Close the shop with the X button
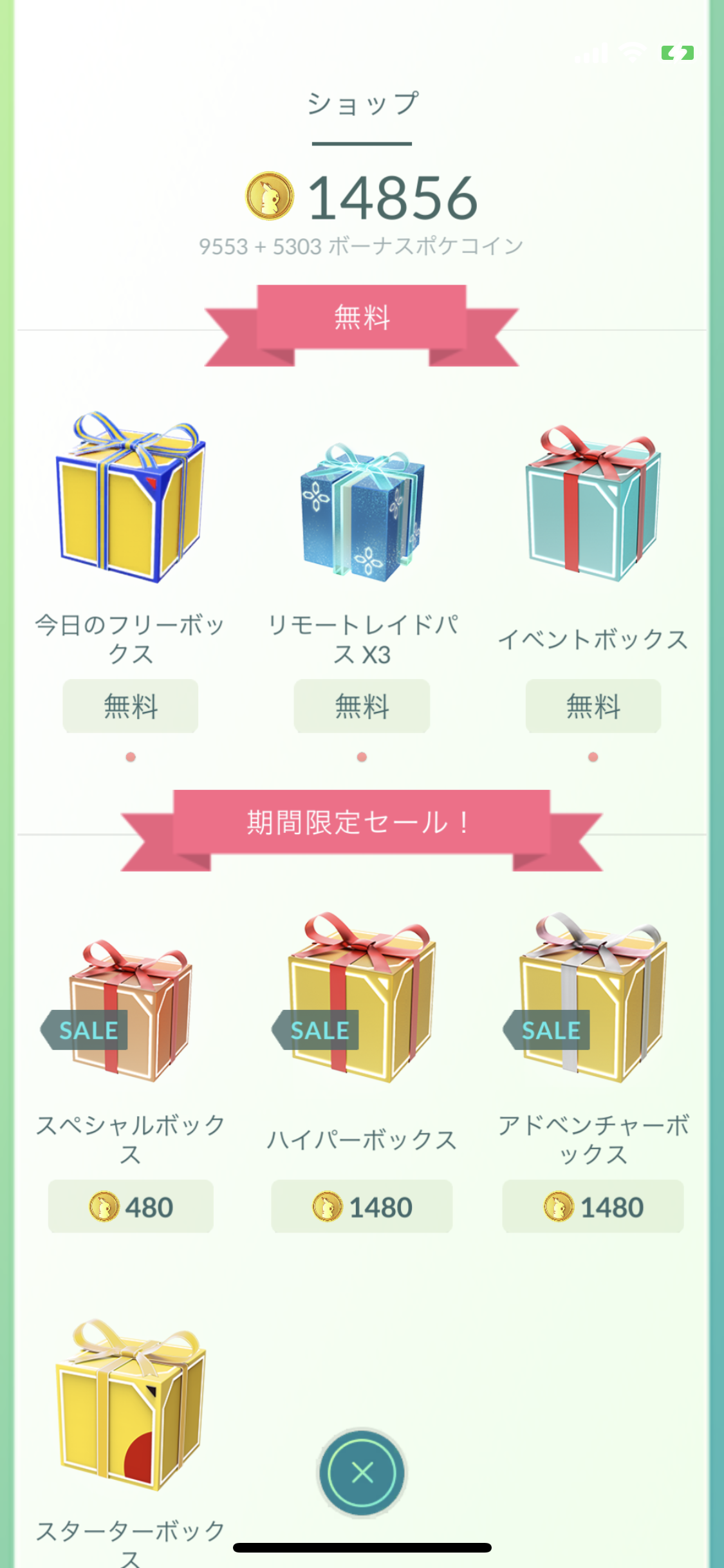Screen dimensions: 724x1568 click(362, 1472)
